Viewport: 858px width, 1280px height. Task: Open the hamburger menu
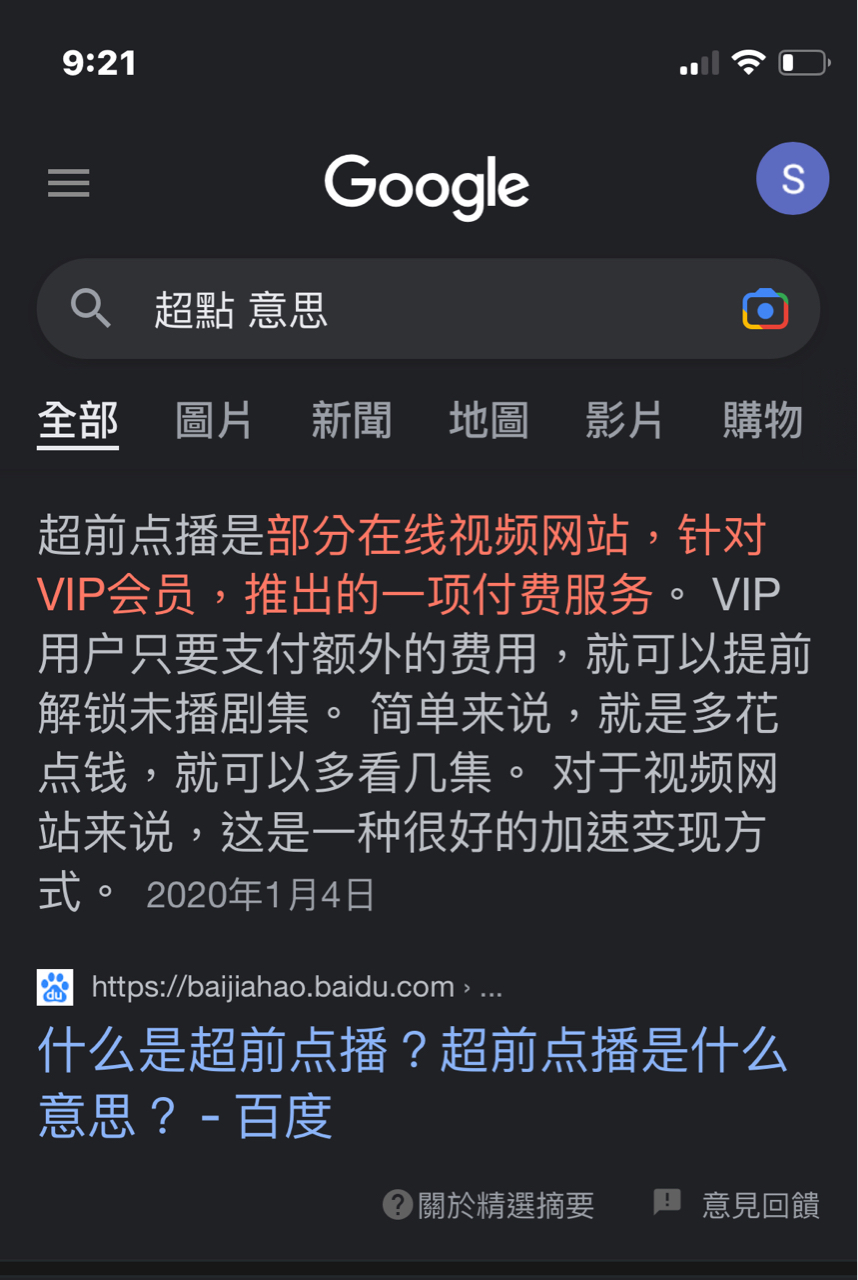[x=69, y=183]
